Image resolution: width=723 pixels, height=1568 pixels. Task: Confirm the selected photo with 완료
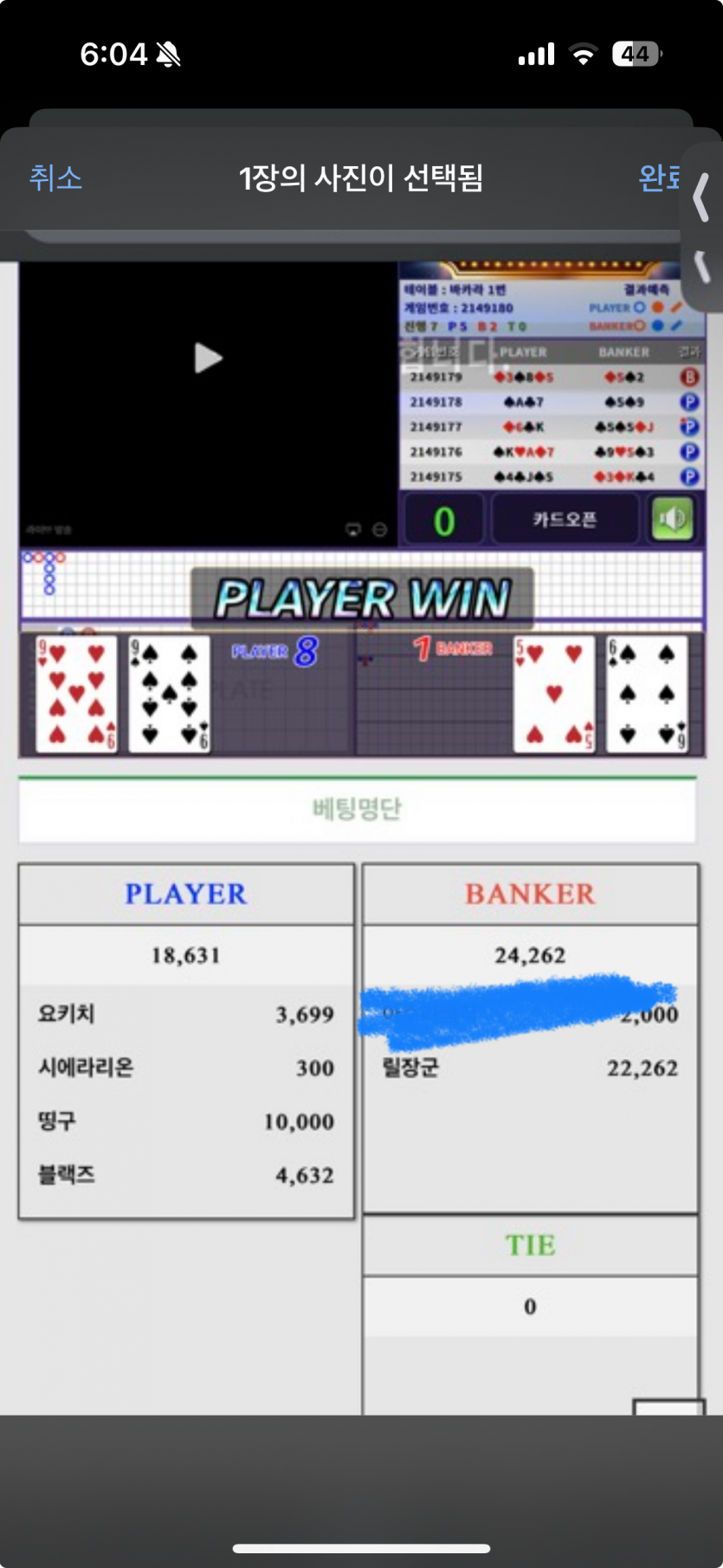[x=660, y=178]
